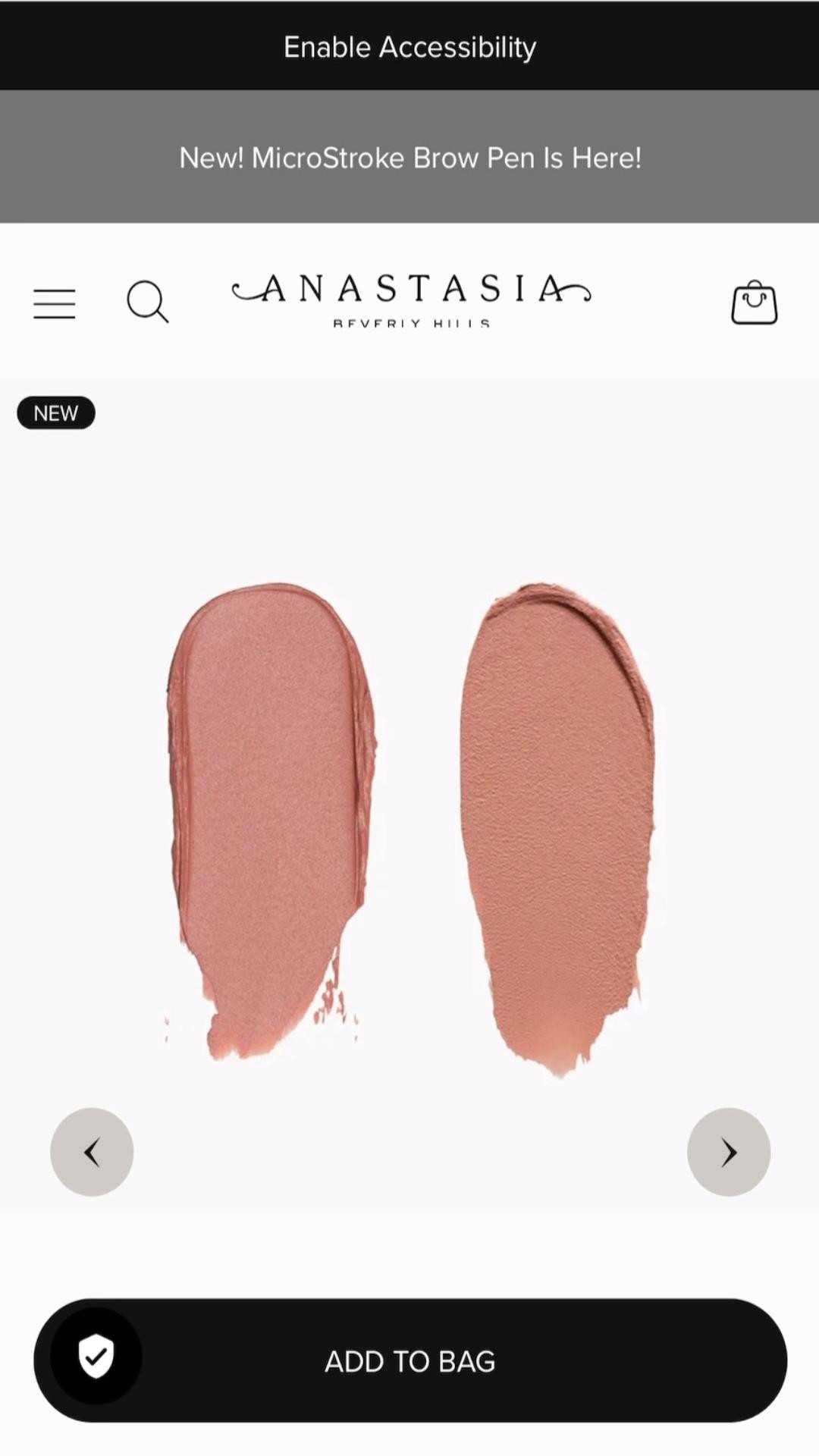
Task: Click the NEW badge above the product image
Action: click(x=55, y=413)
